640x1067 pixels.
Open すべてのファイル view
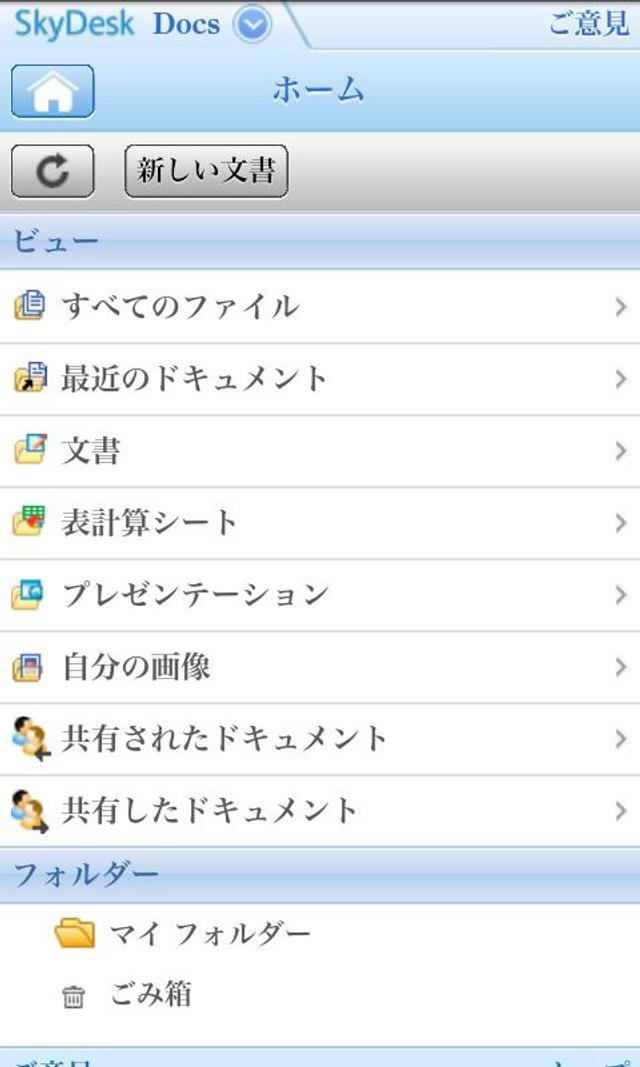coord(320,306)
